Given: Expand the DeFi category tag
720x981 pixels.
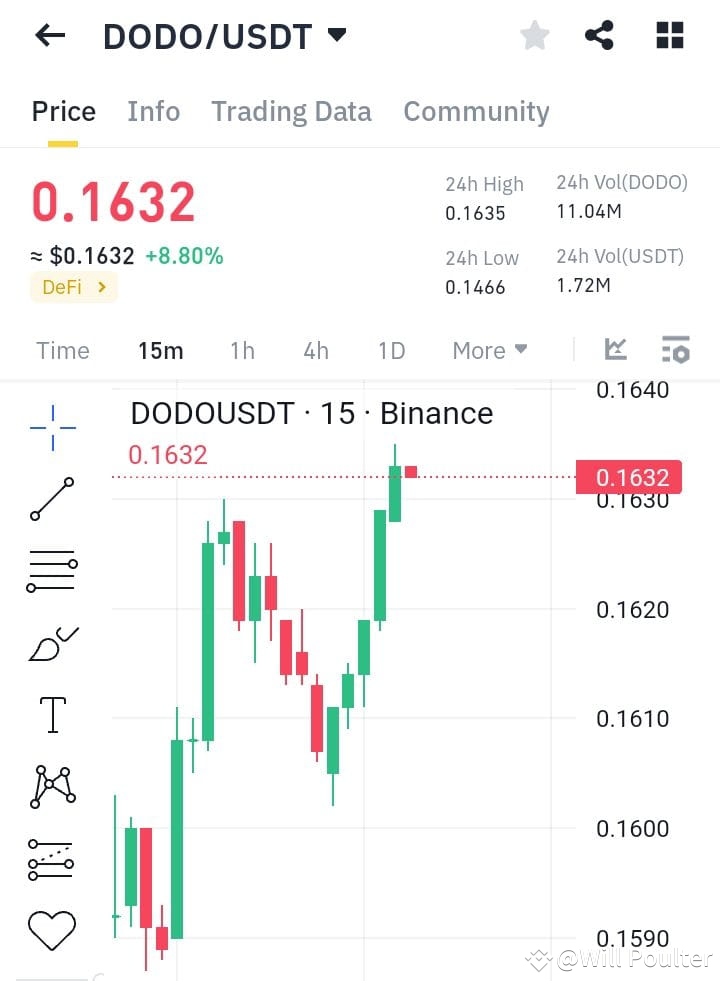Looking at the screenshot, I should coord(74,286).
